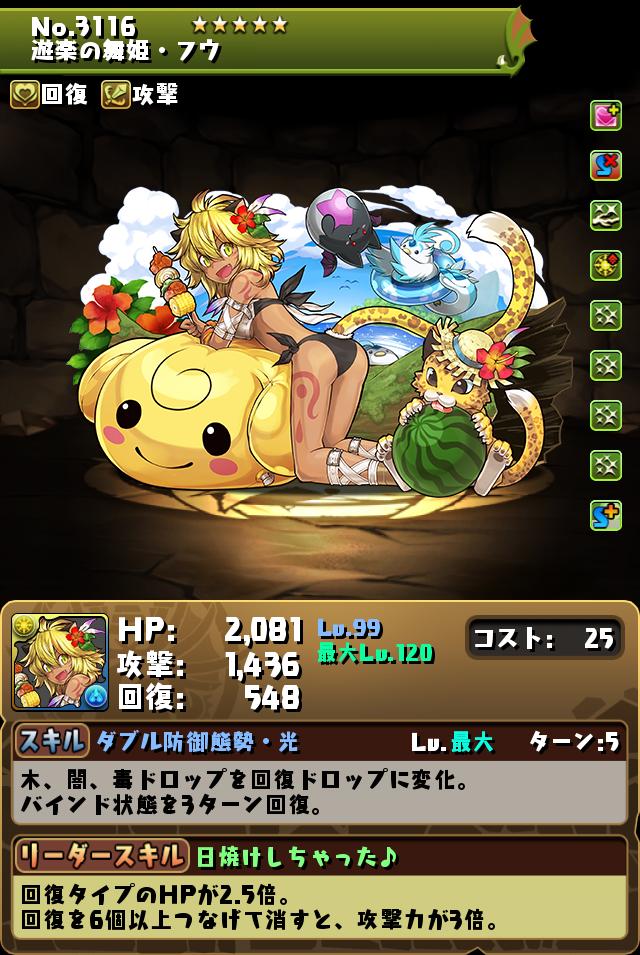Tap the yellow light orb enhance awakening
Viewport: 640px width, 955px height.
[606, 266]
